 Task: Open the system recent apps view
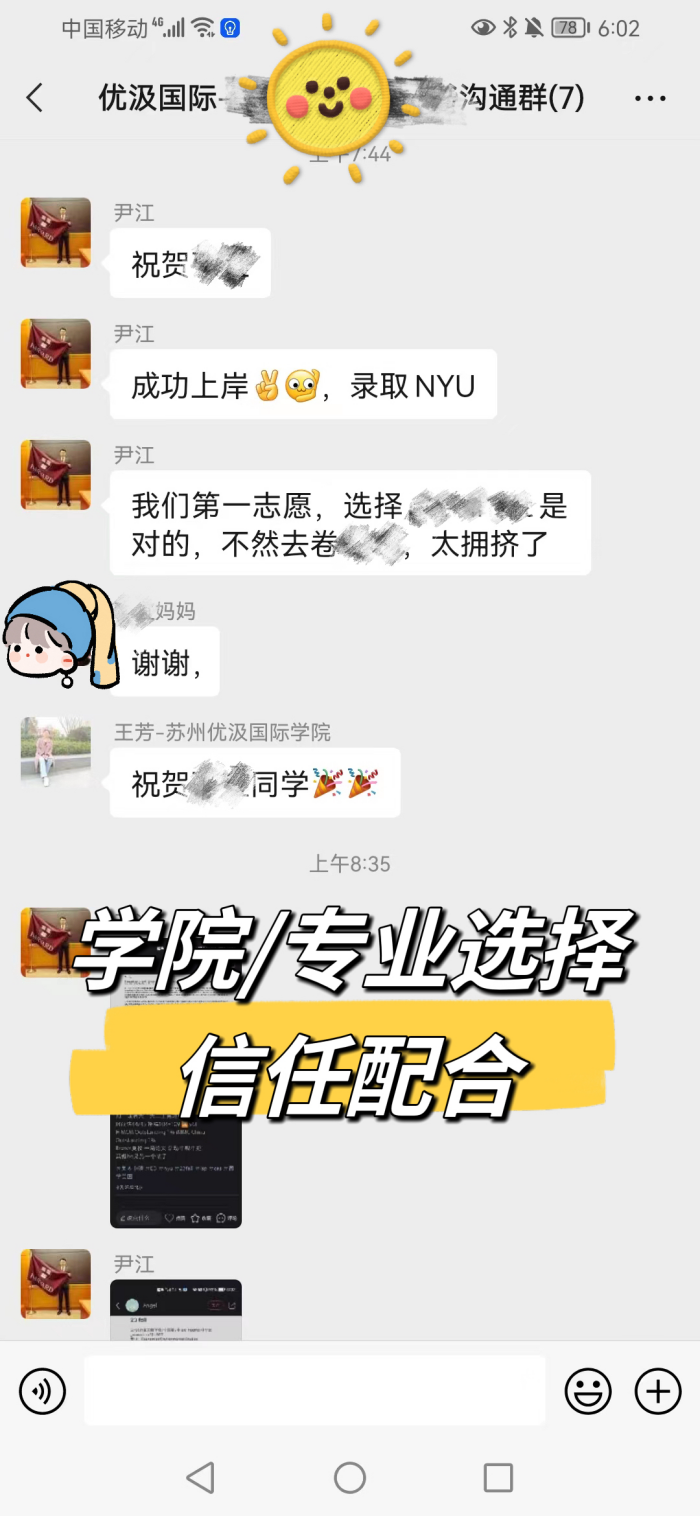tap(498, 1477)
